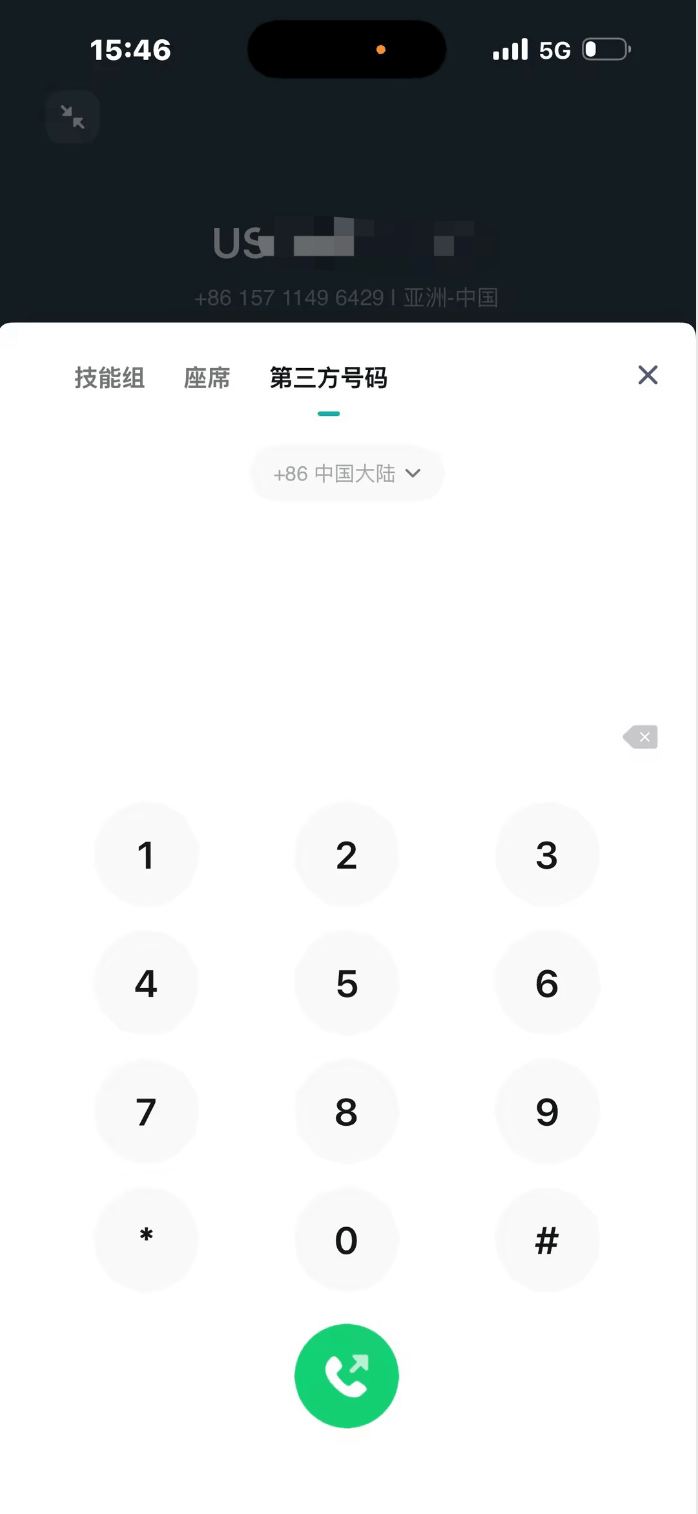Minimize the call screen
Screen dimensions: 698x1514
coord(73,117)
